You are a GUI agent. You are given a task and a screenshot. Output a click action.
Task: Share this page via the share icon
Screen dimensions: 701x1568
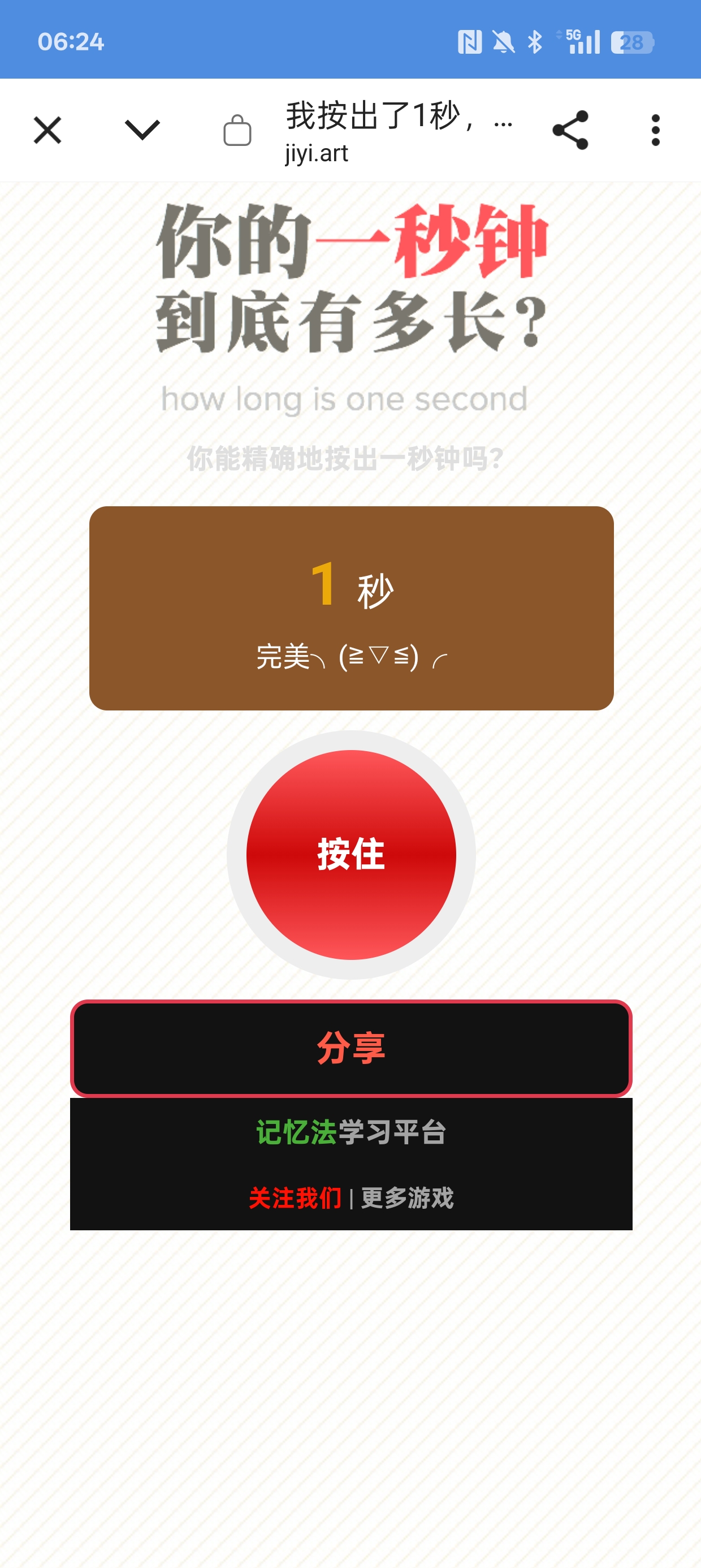click(x=570, y=130)
